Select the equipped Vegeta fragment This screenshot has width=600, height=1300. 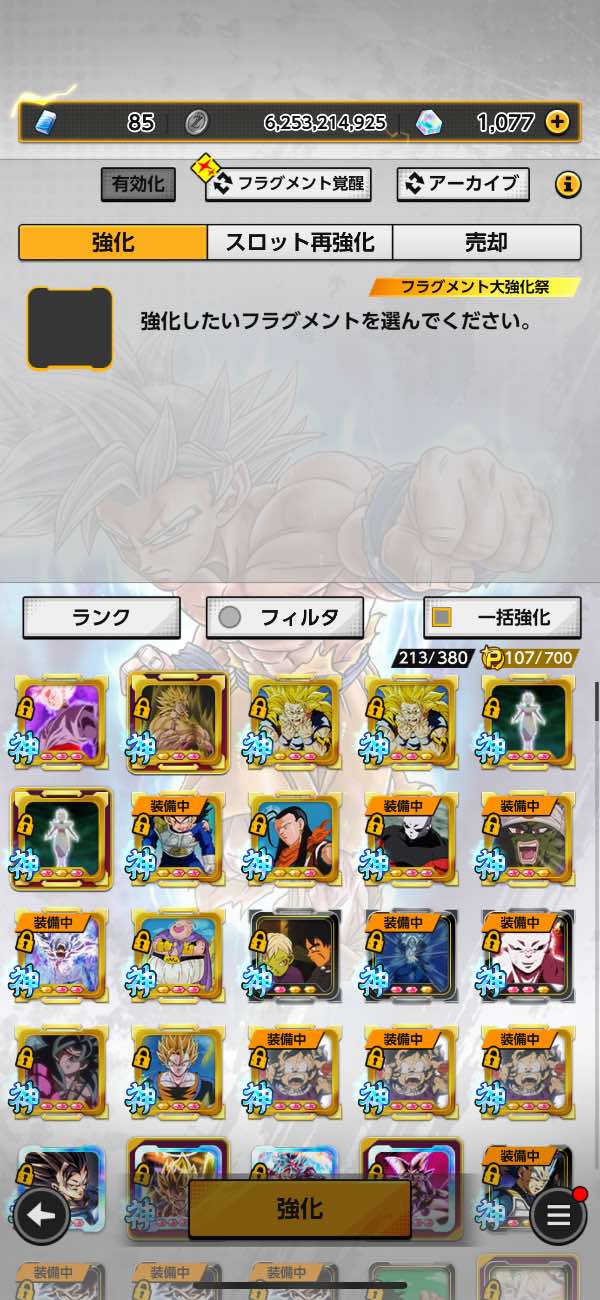(179, 838)
